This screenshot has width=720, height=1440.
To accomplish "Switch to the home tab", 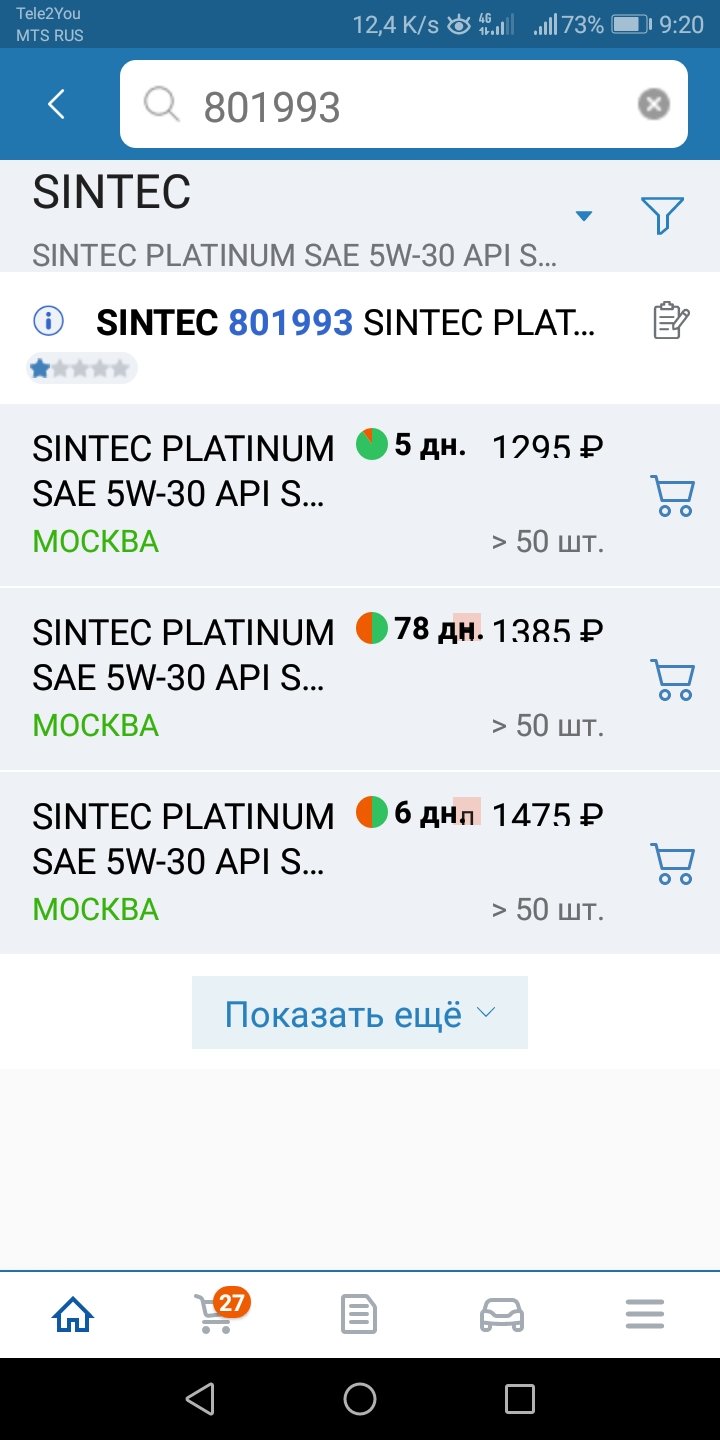I will click(73, 1314).
